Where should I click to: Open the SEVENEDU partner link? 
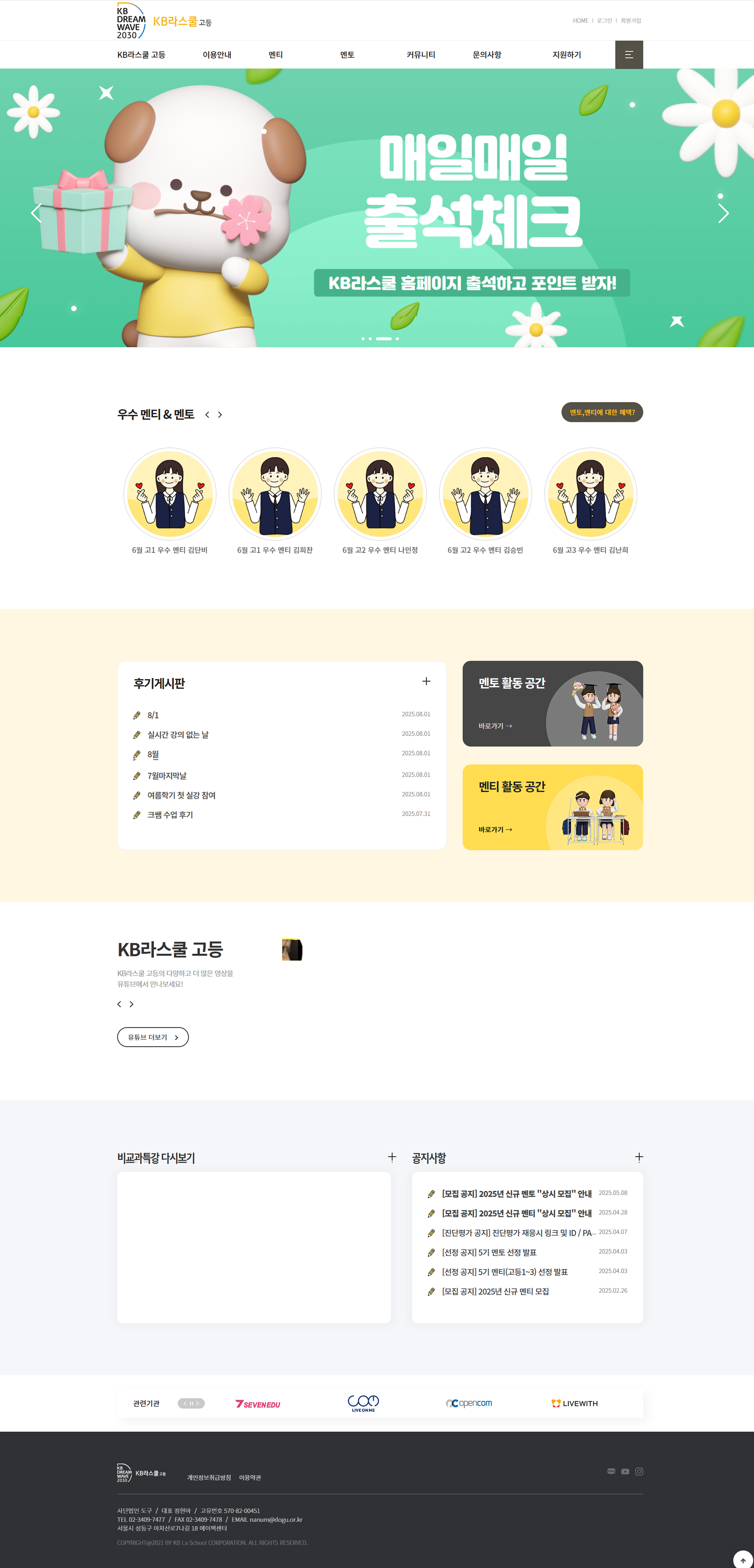257,1404
